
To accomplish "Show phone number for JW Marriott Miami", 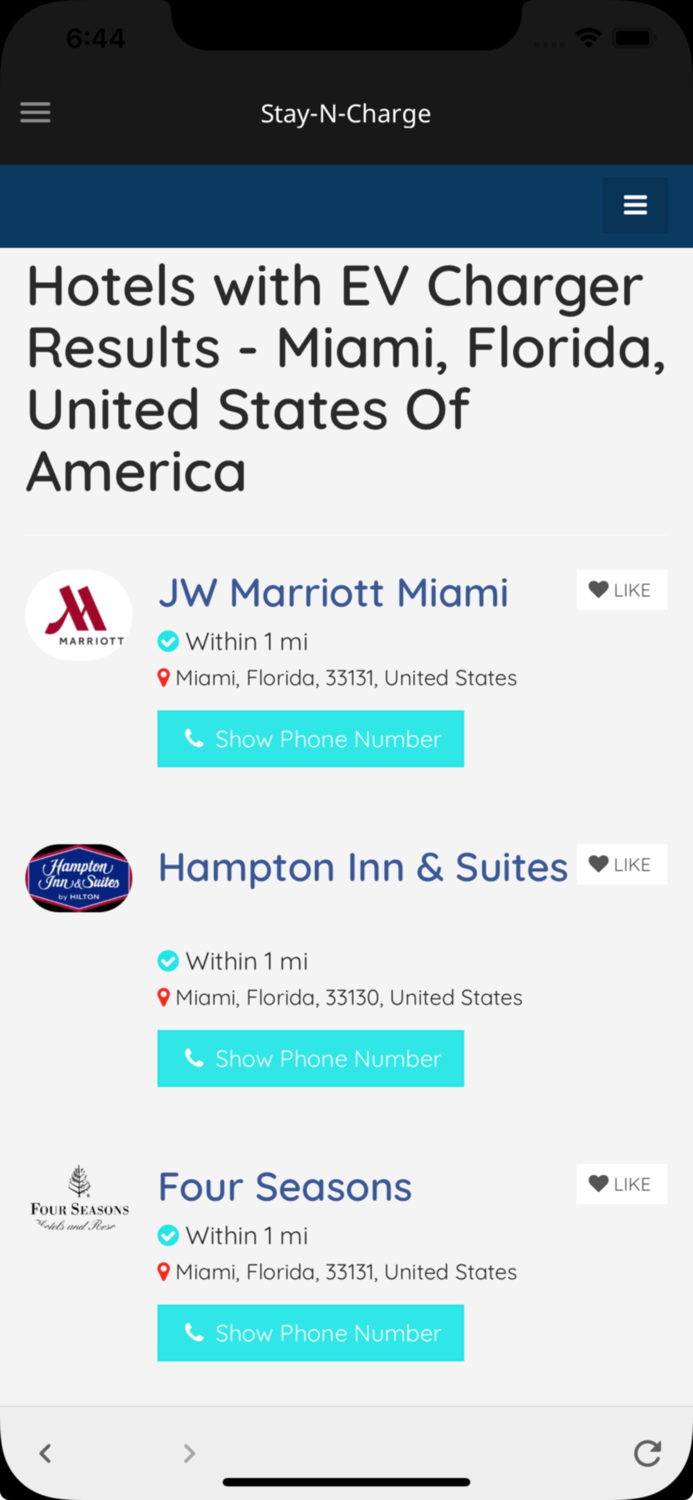I will pos(310,739).
